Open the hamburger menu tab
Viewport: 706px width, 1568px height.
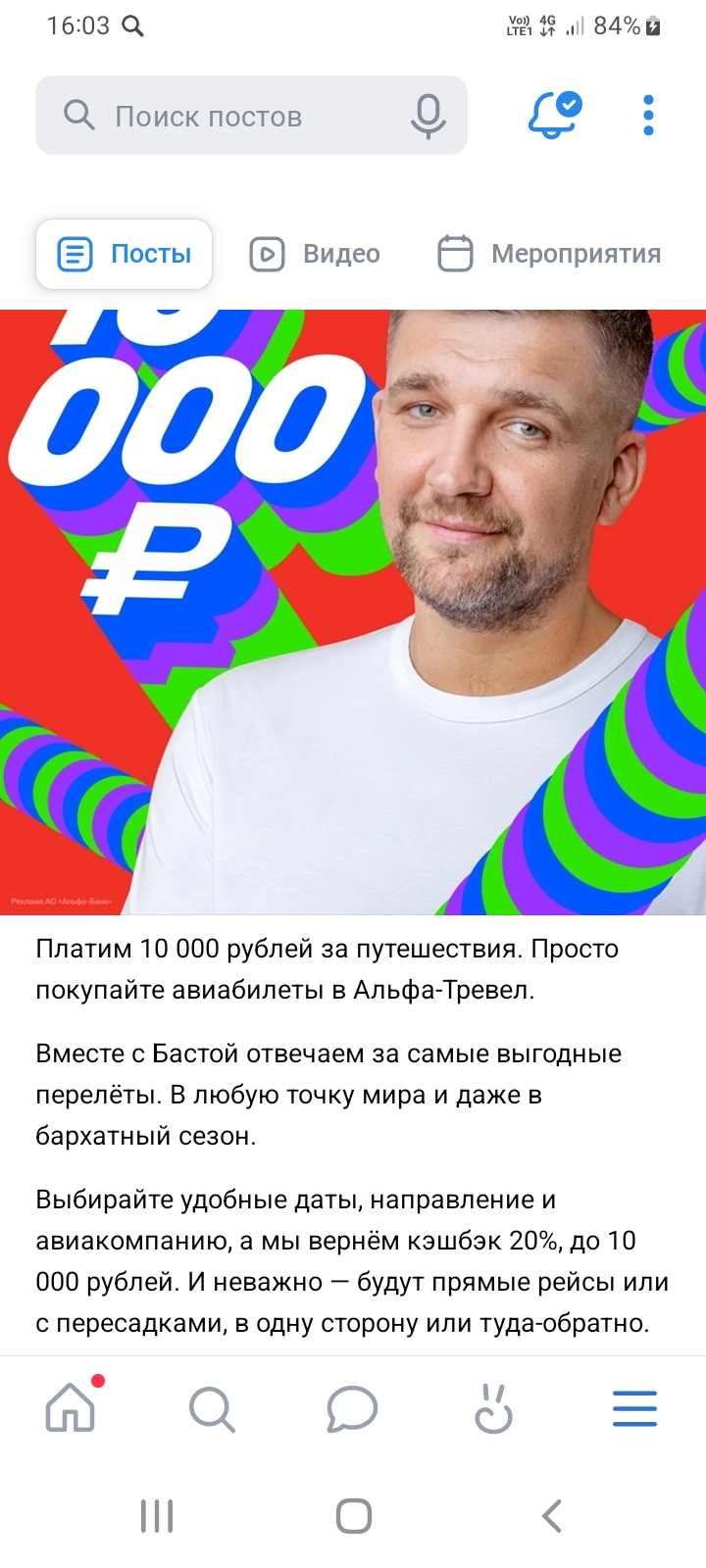click(634, 1409)
